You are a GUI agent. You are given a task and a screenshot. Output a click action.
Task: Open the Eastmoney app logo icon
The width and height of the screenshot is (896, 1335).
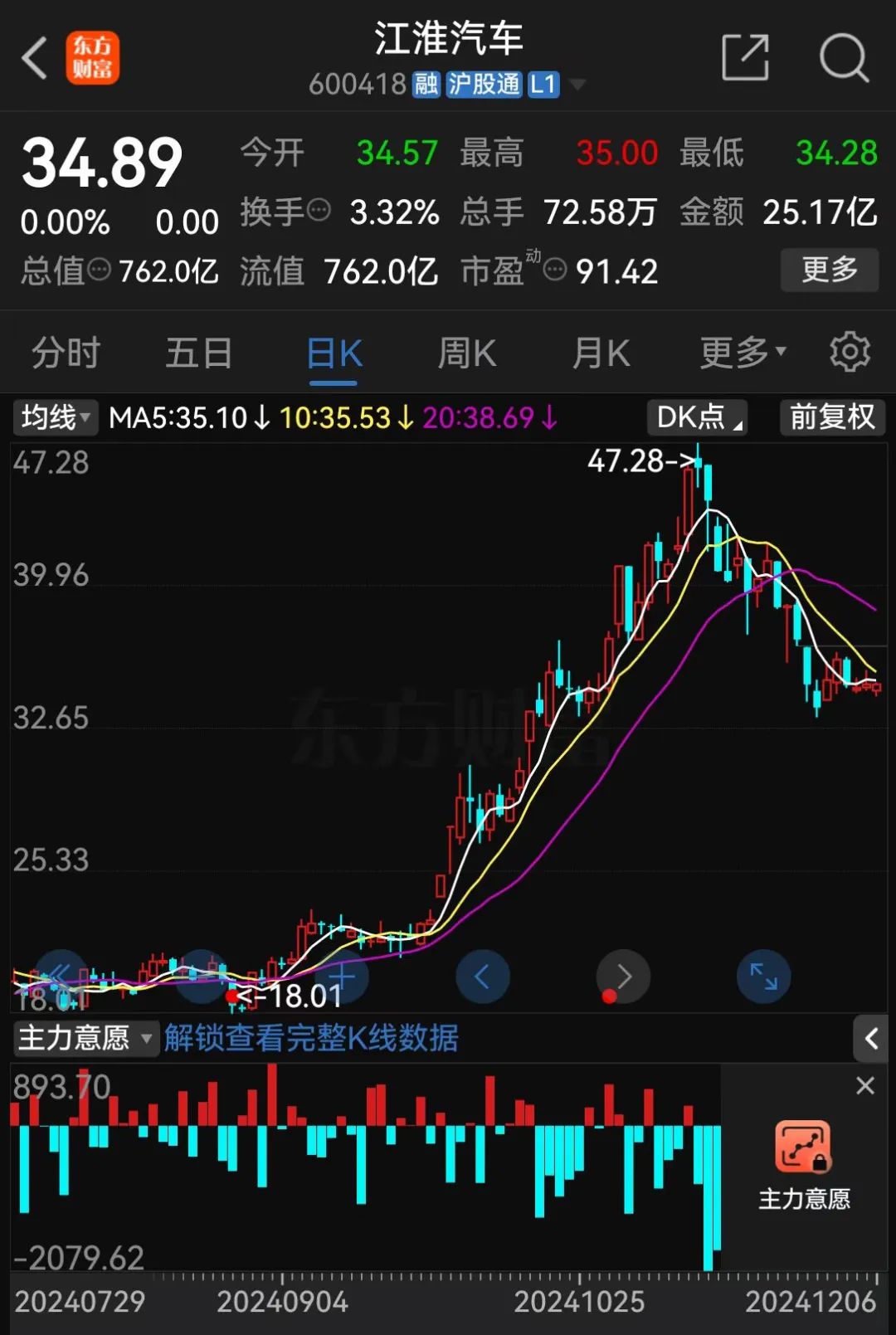(93, 58)
